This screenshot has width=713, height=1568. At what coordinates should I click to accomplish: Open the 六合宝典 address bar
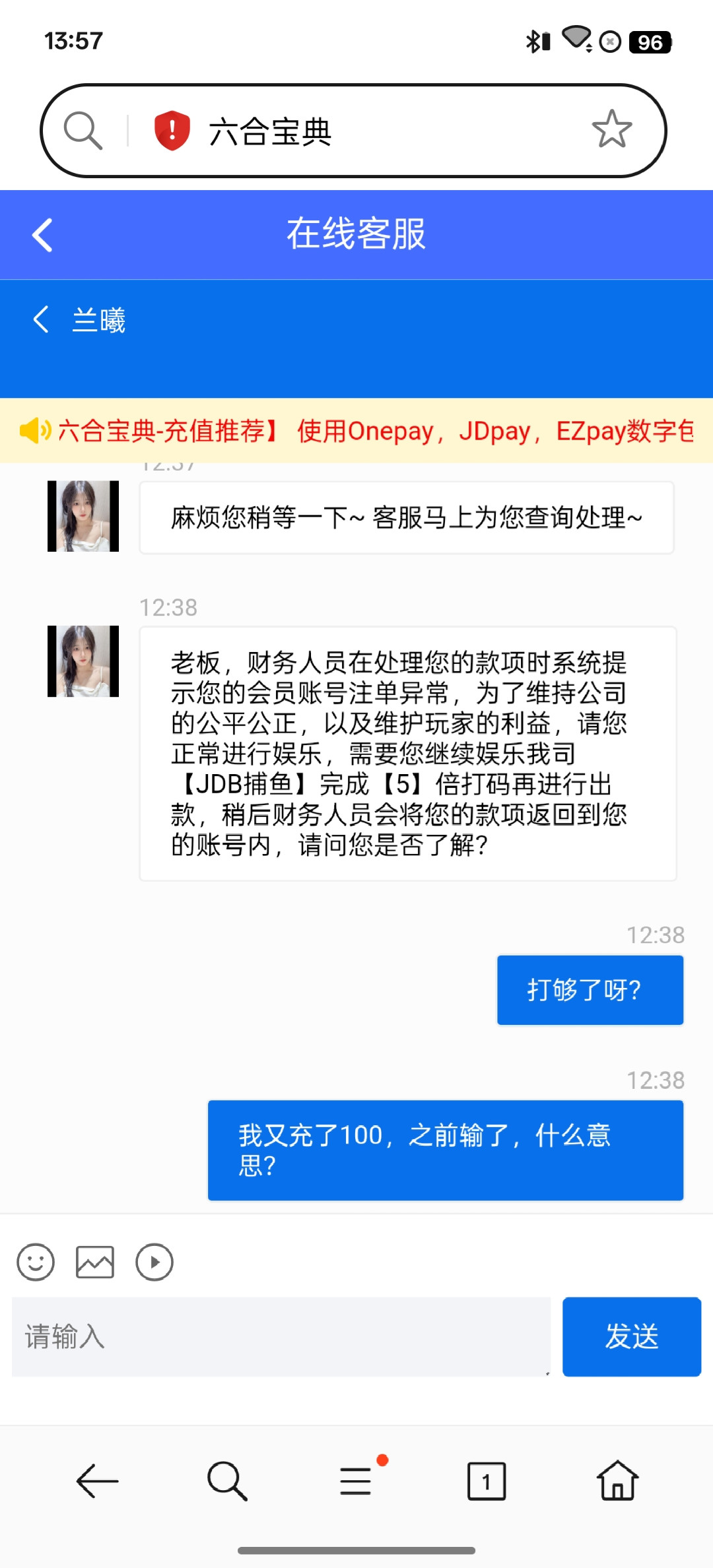(x=370, y=131)
